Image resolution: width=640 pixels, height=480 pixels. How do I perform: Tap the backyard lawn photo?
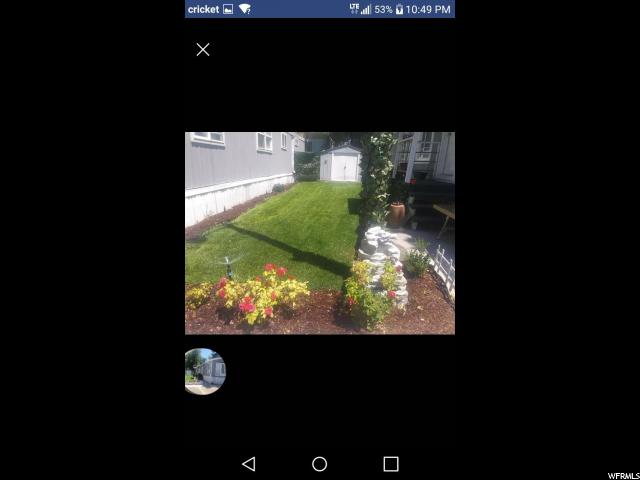[320, 233]
